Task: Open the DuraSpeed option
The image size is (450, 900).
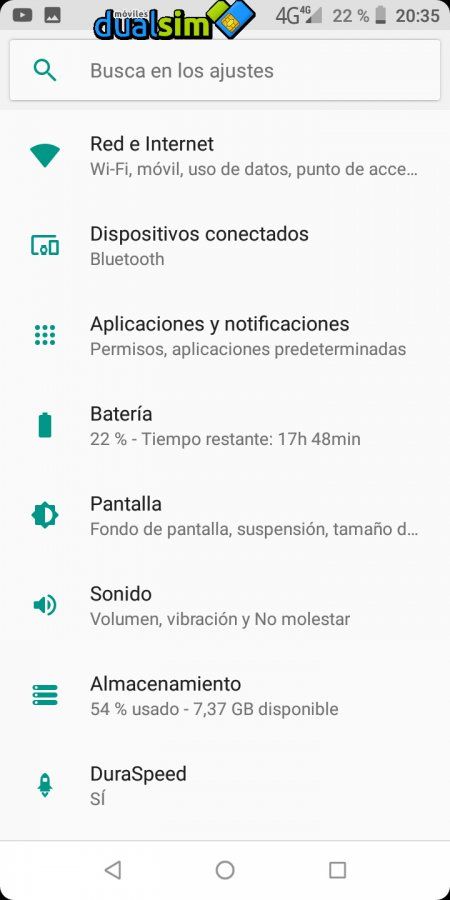Action: point(225,786)
